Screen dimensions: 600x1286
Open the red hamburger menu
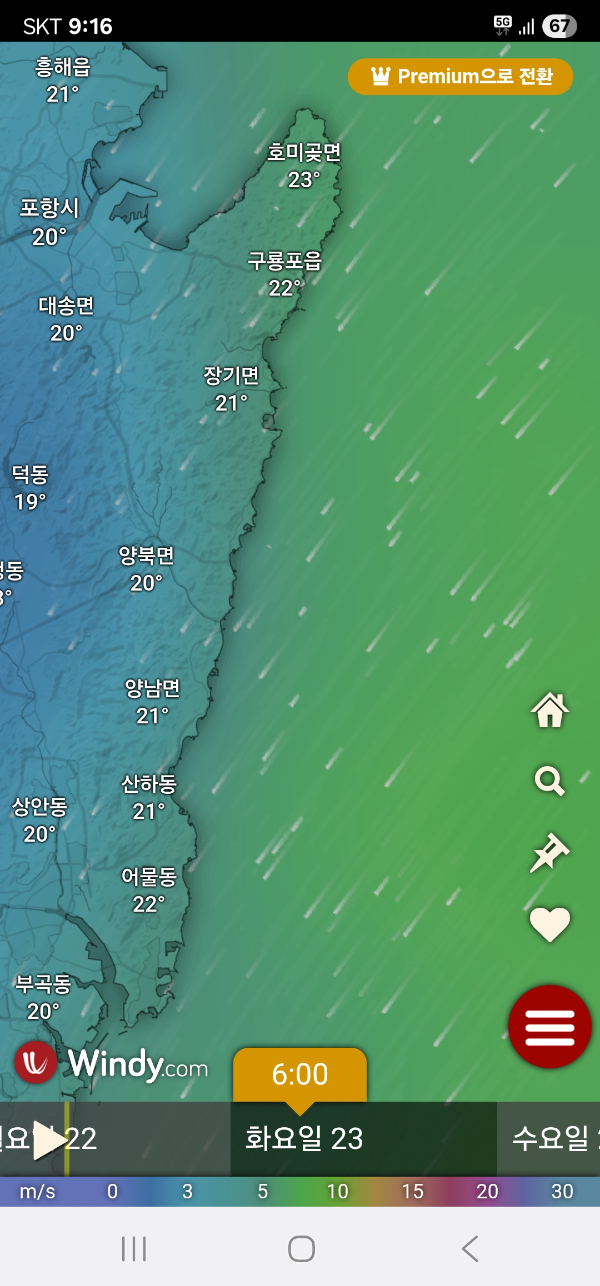[549, 1026]
